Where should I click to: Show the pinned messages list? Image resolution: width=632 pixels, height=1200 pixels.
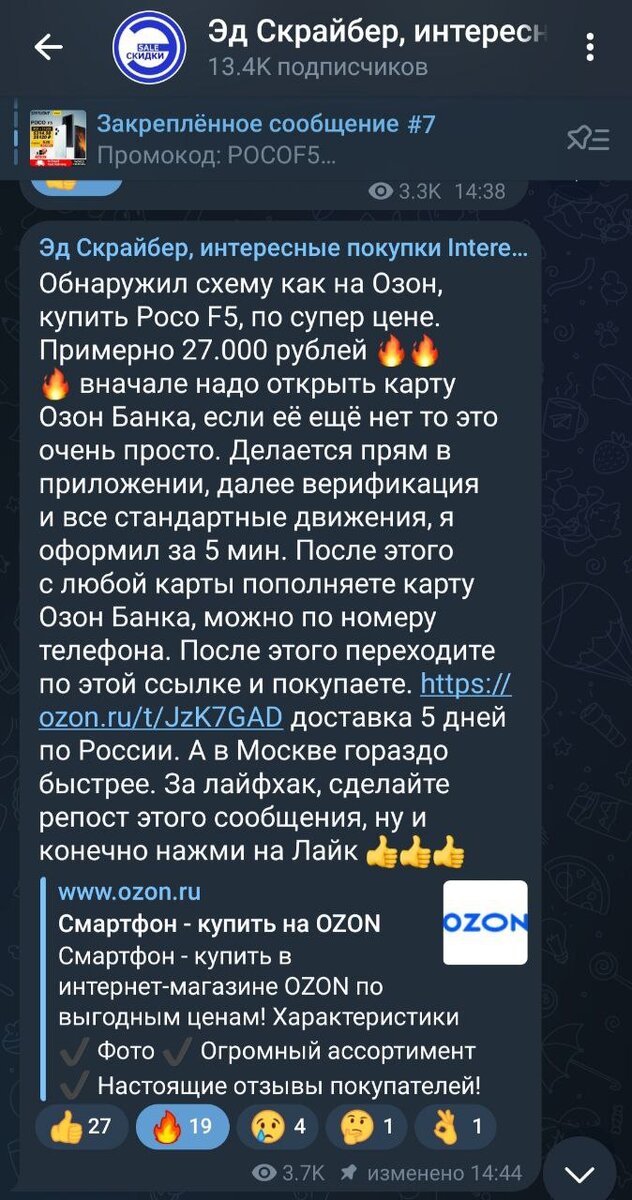tap(588, 138)
